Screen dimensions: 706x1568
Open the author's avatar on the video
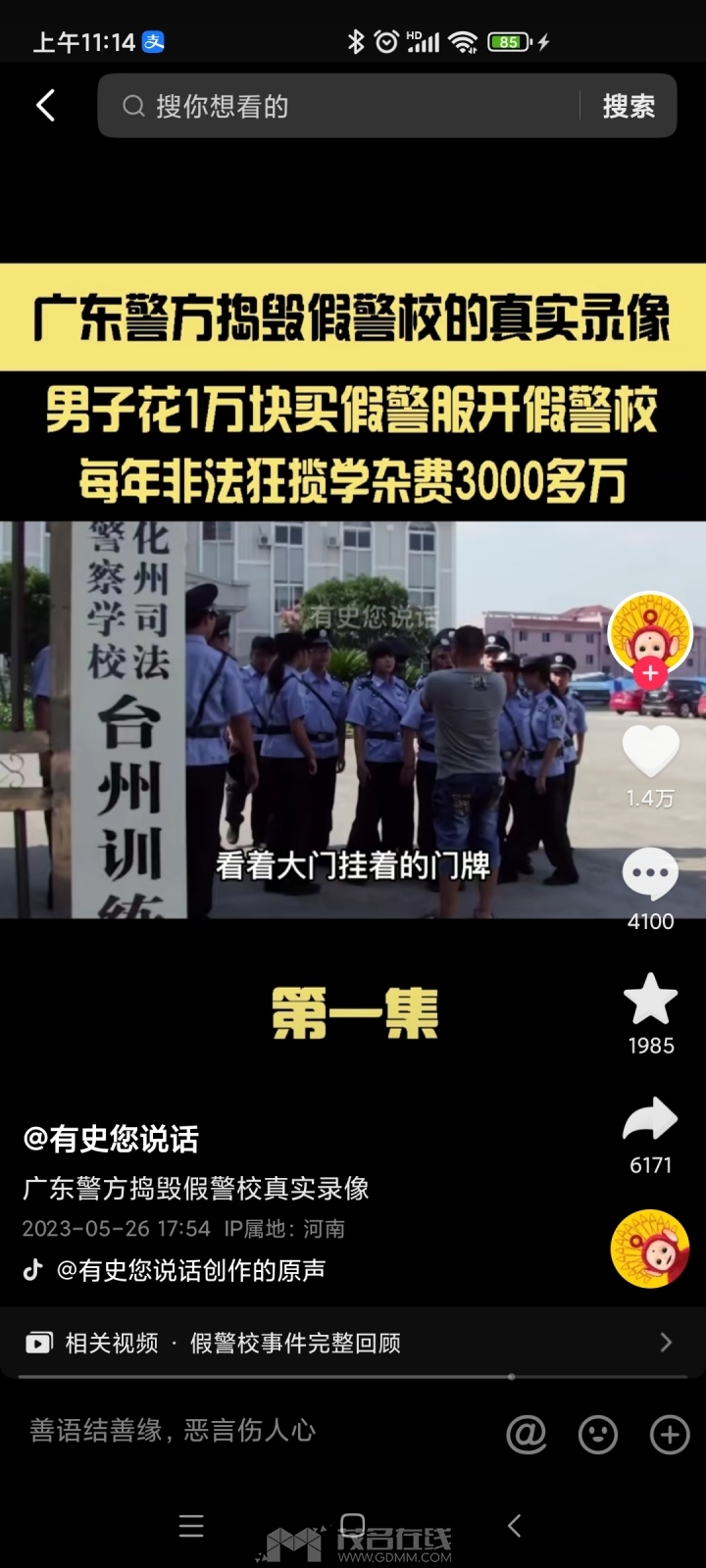pyautogui.click(x=650, y=633)
